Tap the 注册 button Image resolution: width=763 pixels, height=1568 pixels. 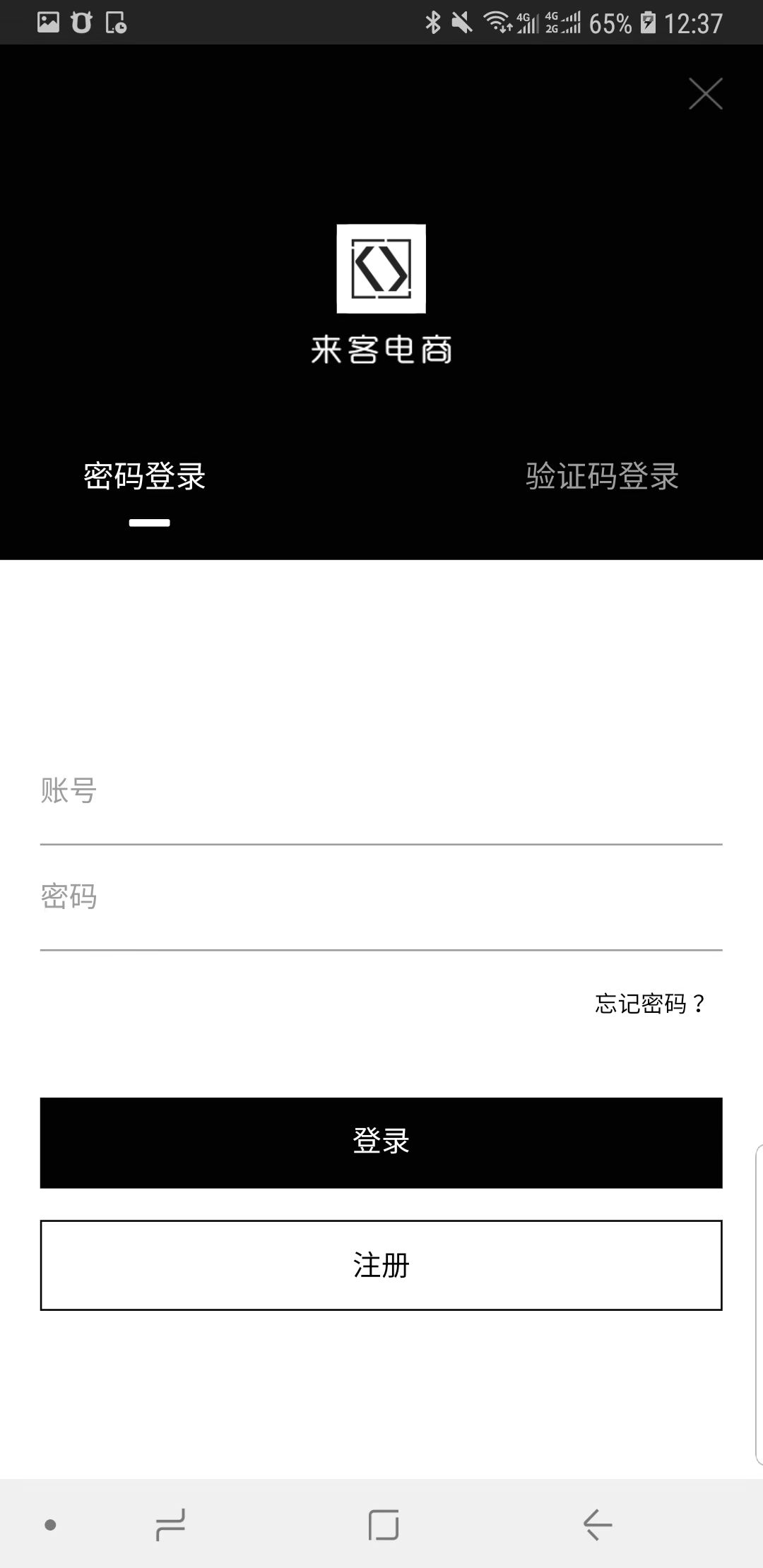coord(381,1265)
